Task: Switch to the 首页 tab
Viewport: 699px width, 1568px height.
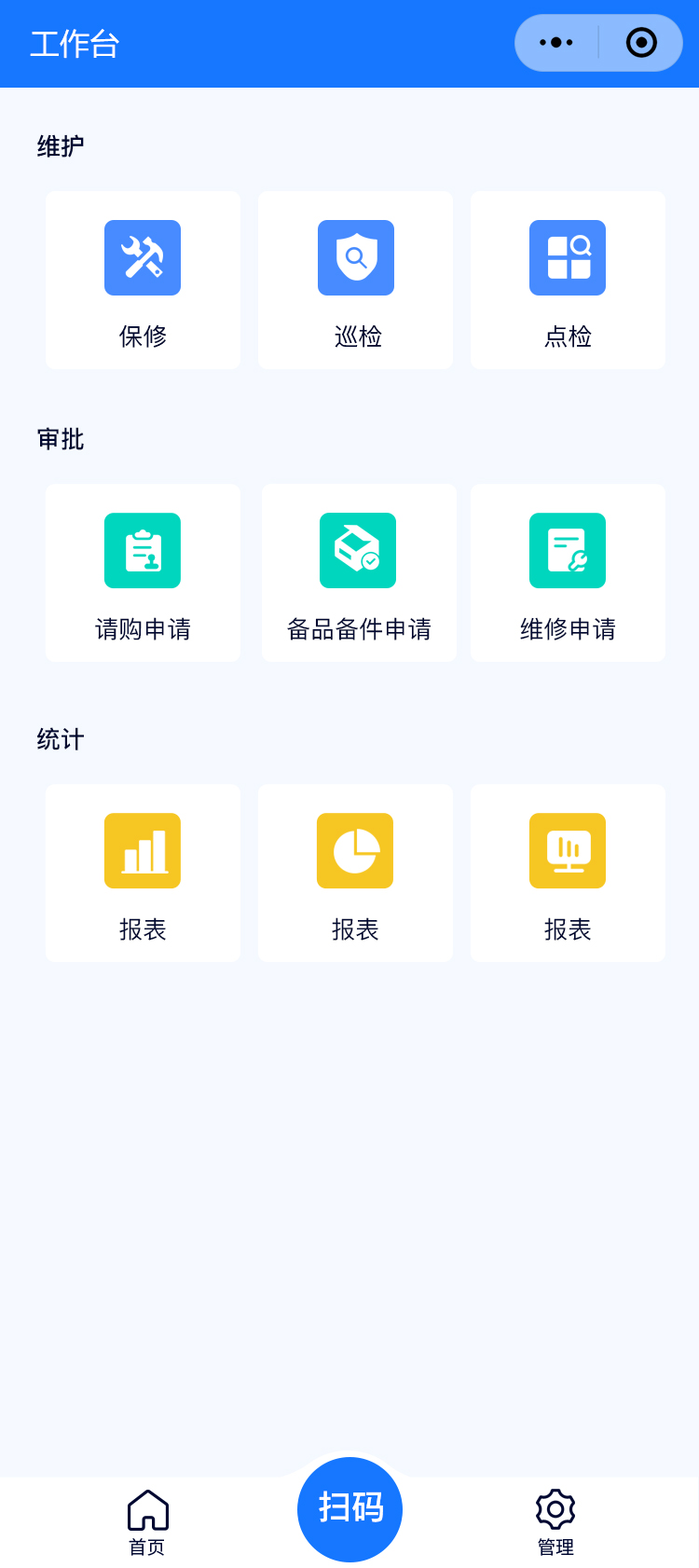Action: (147, 1522)
